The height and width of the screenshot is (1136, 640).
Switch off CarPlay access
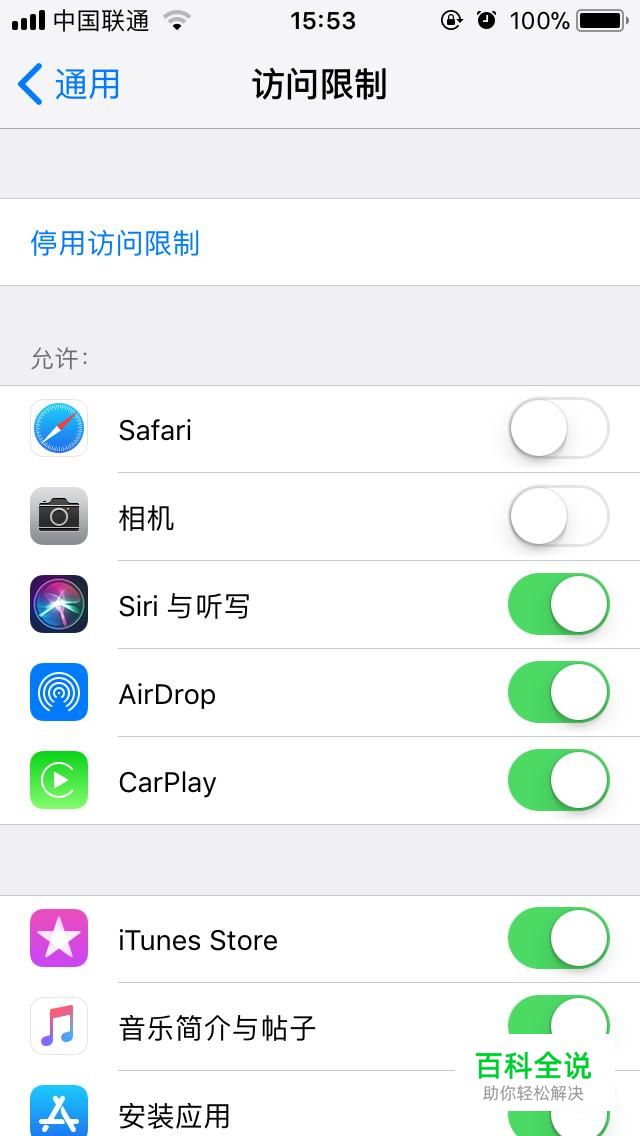[558, 781]
